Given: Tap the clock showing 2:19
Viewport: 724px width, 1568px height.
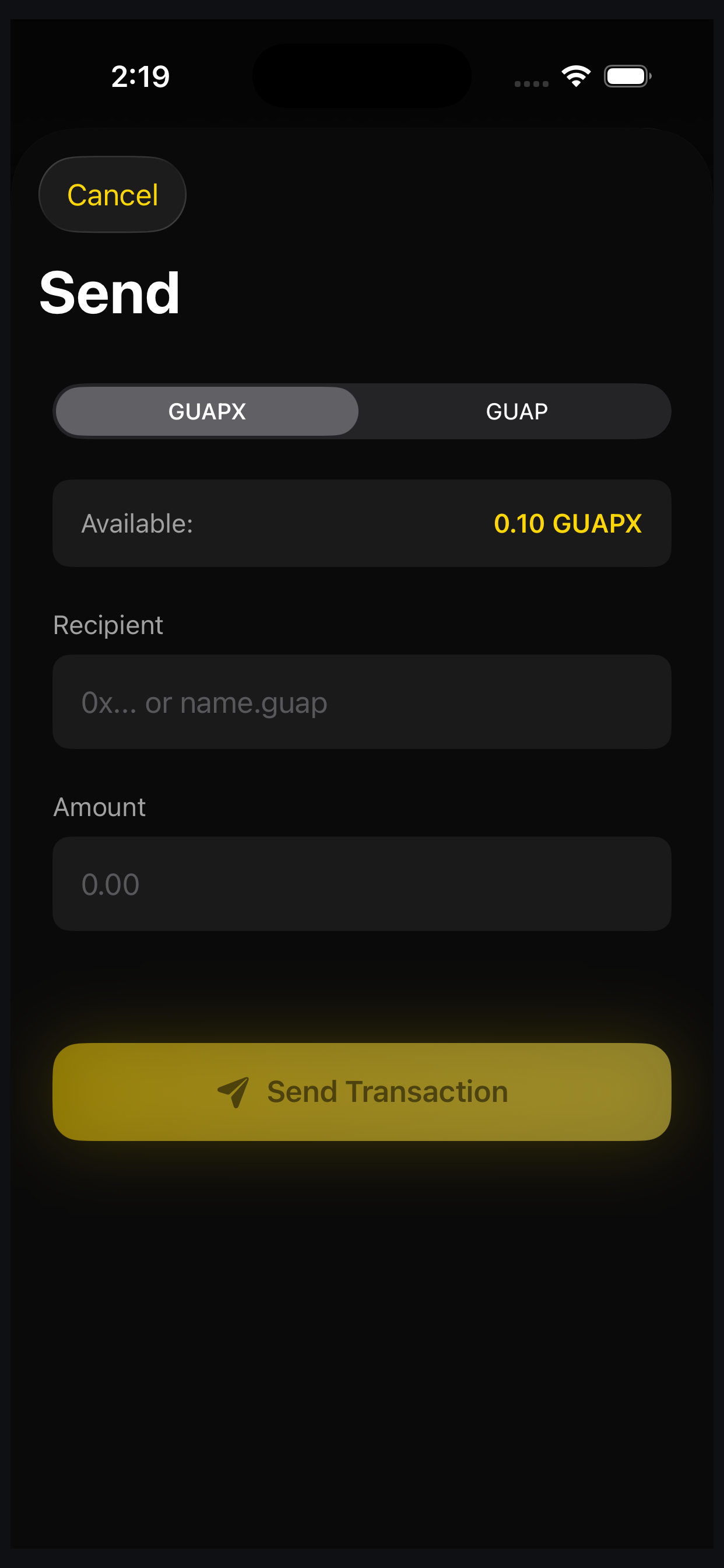Looking at the screenshot, I should [x=140, y=75].
